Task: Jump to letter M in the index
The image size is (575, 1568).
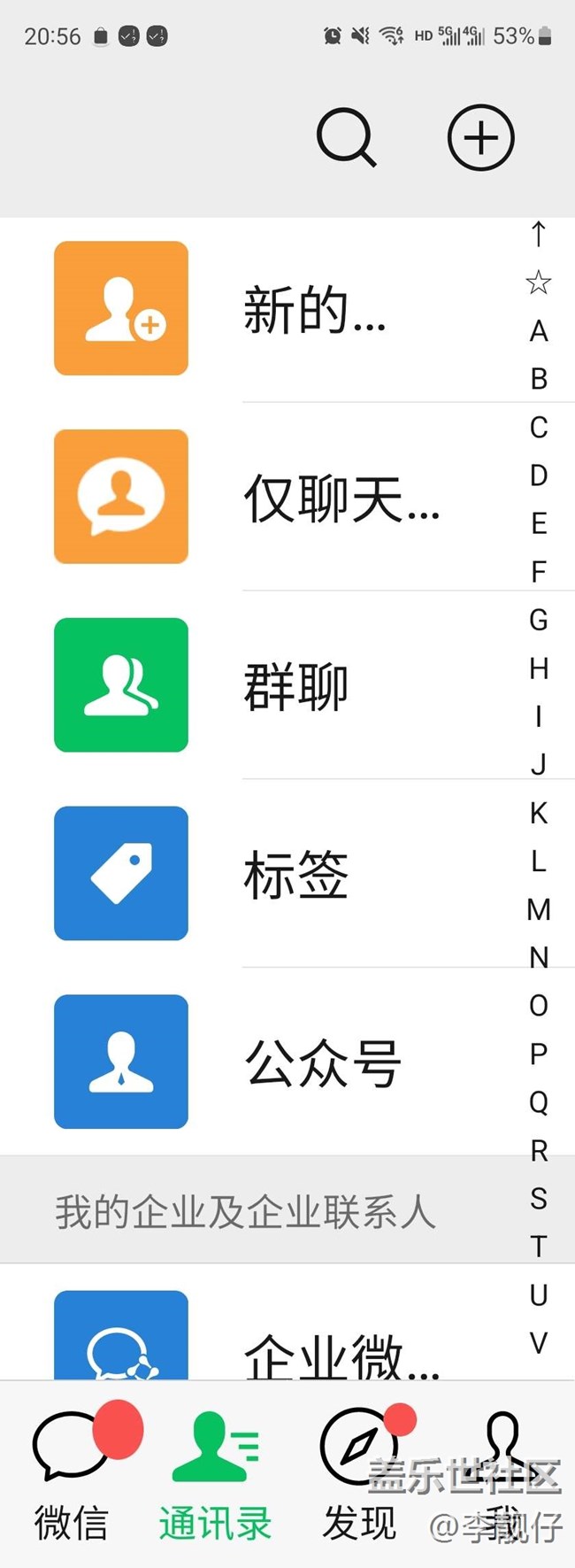Action: 538,909
